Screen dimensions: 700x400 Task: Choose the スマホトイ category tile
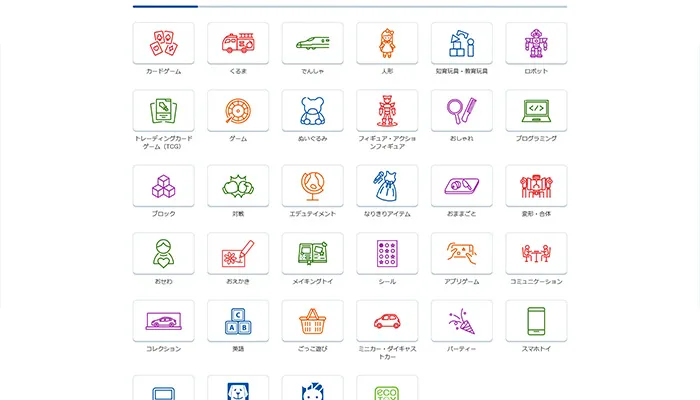[x=536, y=321]
